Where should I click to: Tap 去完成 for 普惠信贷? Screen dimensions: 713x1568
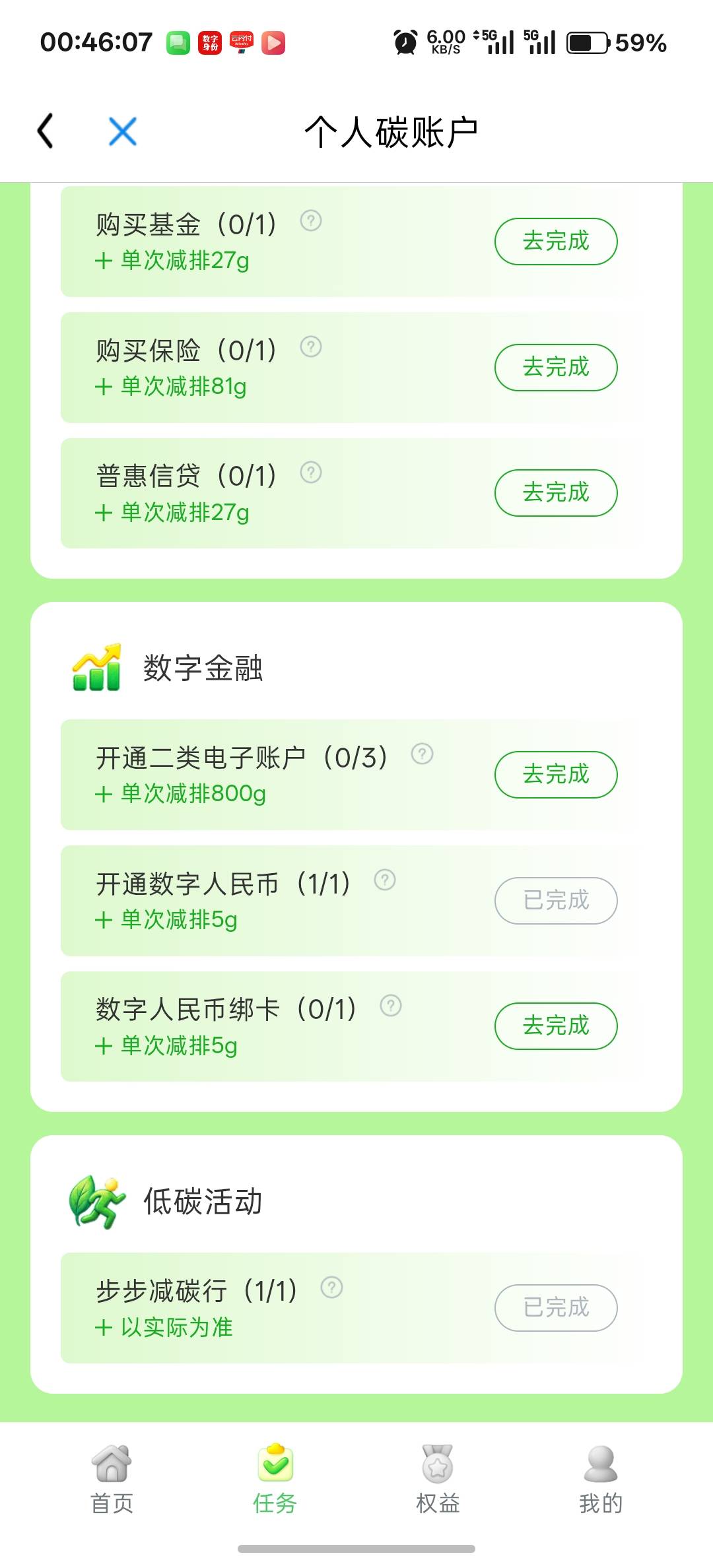[x=556, y=493]
